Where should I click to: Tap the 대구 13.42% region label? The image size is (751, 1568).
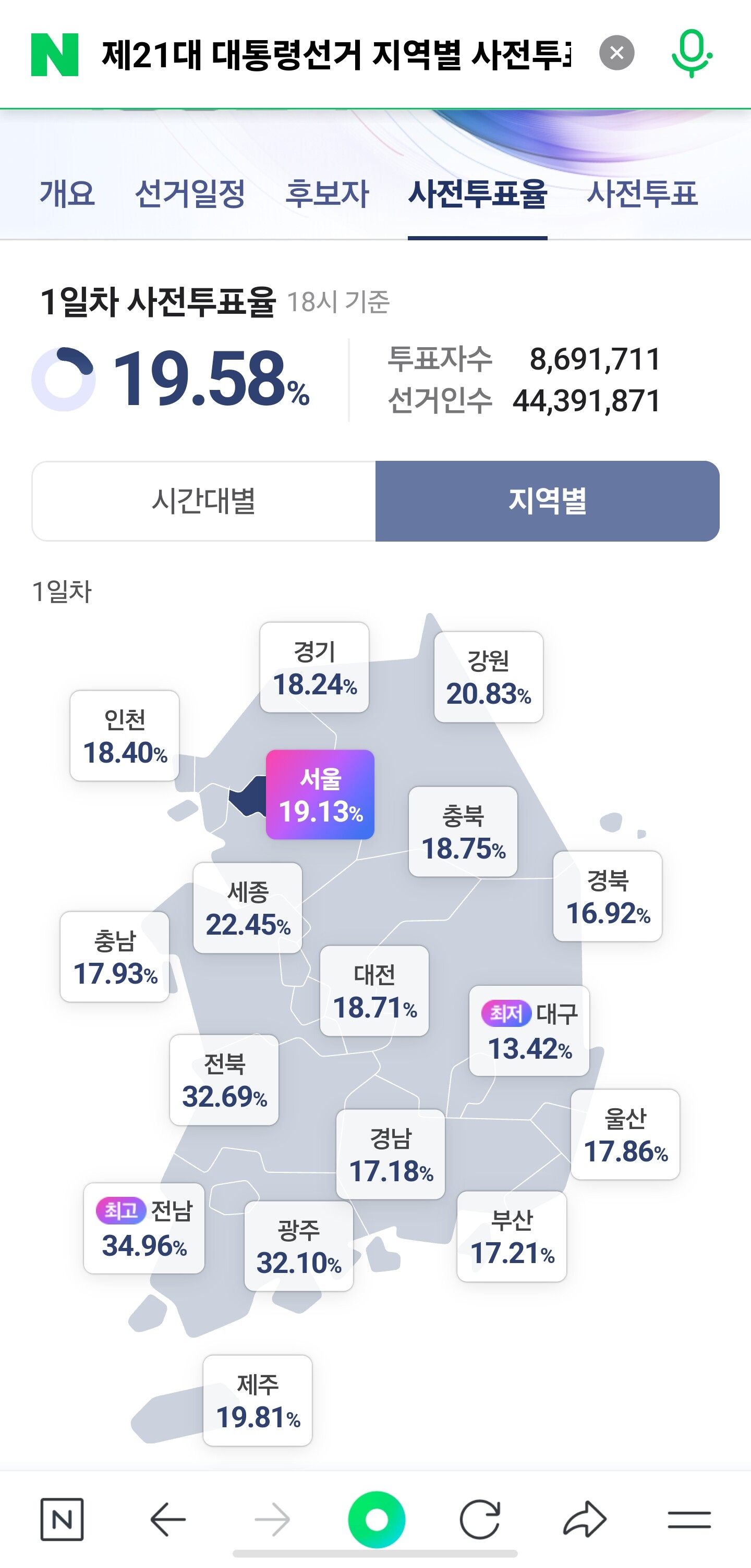coord(529,1031)
